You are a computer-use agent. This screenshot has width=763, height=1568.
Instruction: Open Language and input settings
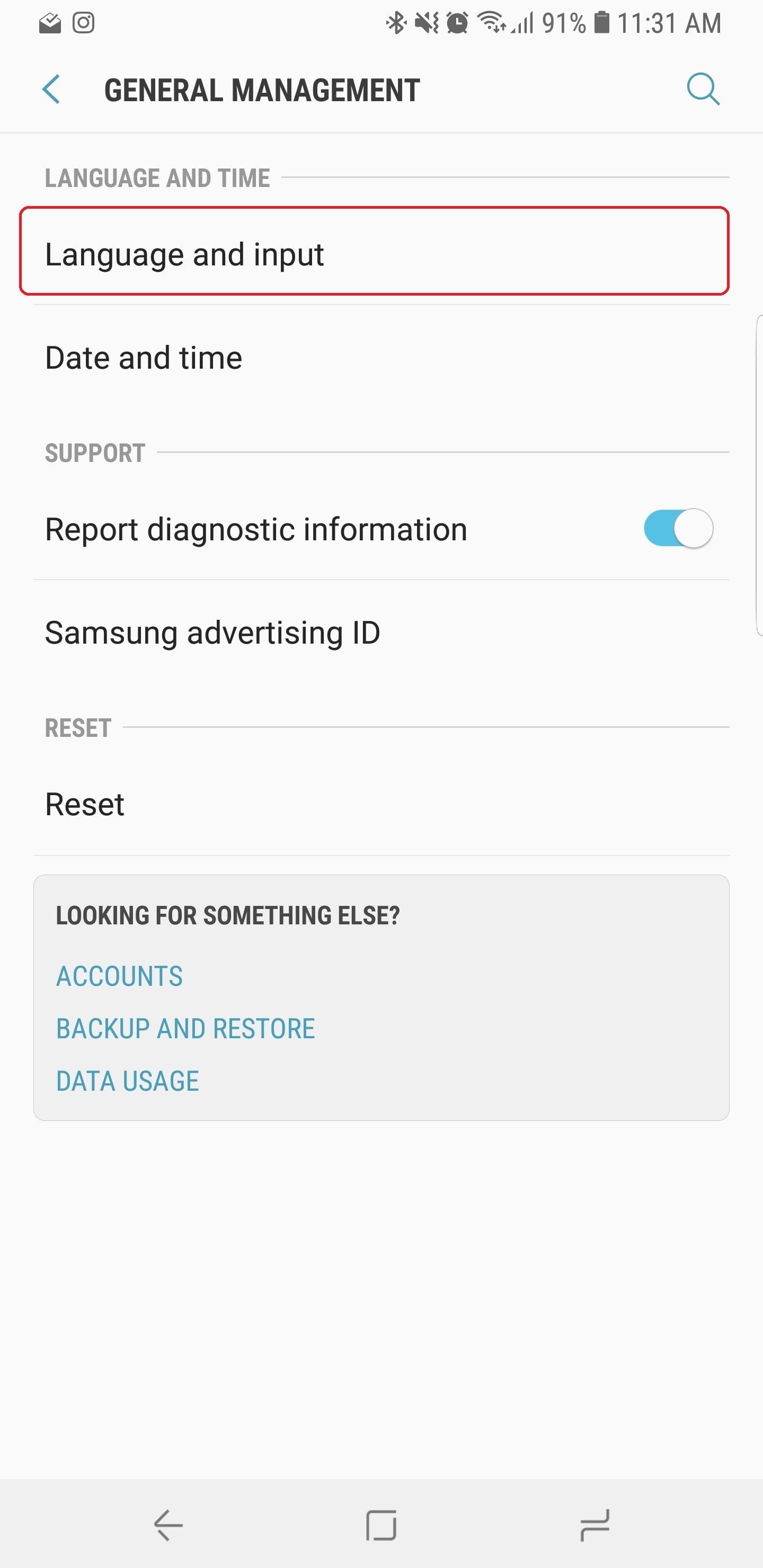tap(374, 252)
